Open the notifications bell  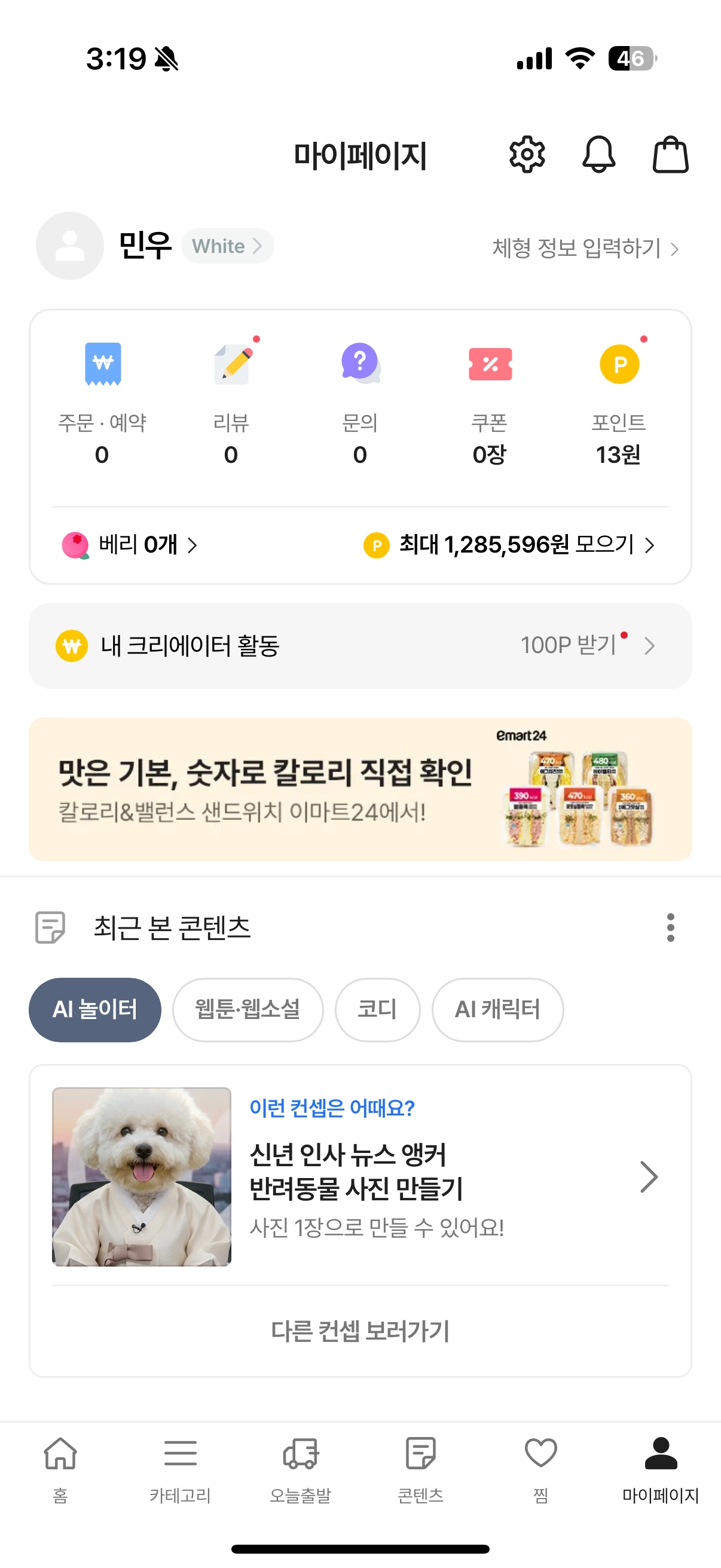pos(598,155)
